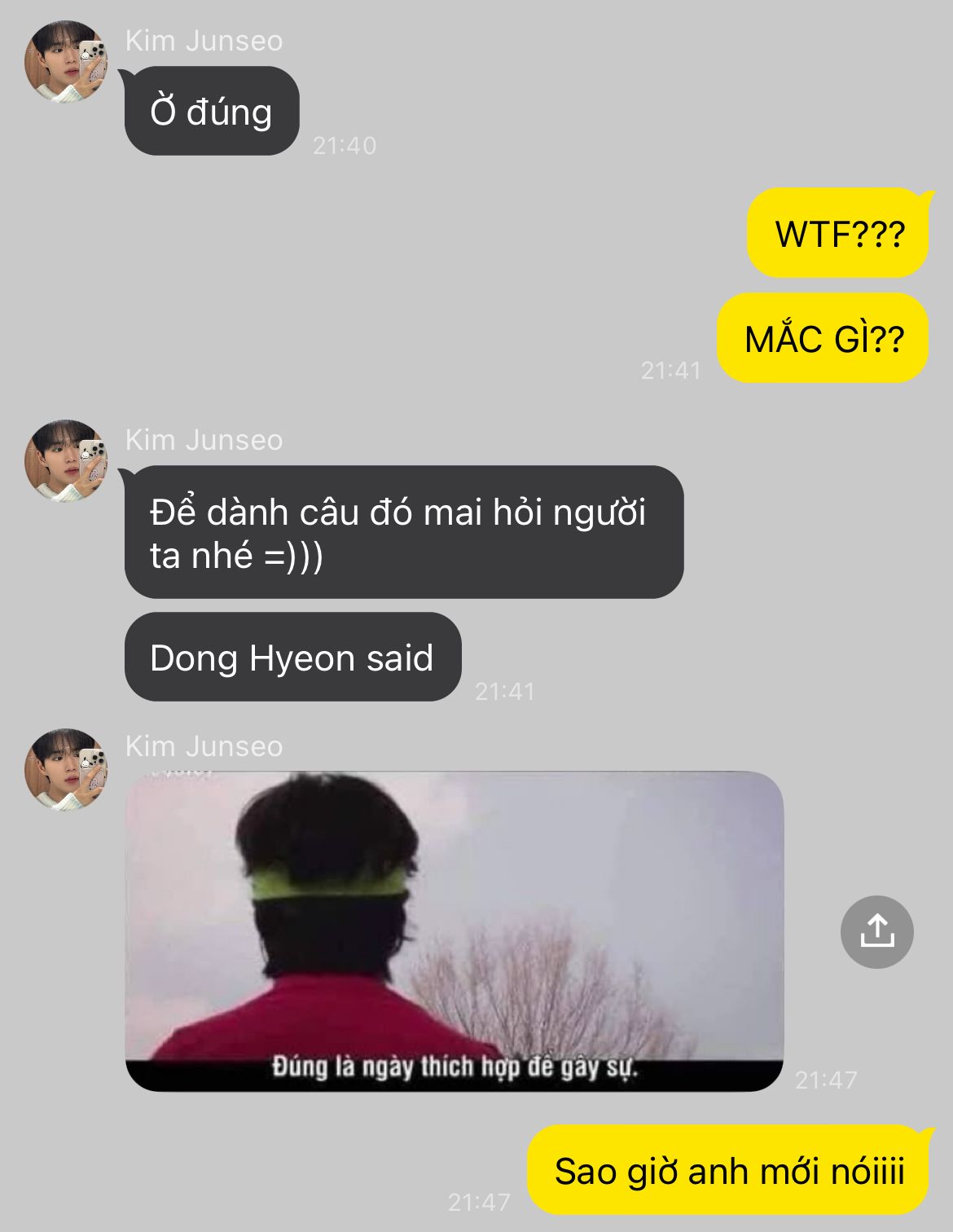Image resolution: width=953 pixels, height=1232 pixels.
Task: Tap Kim Junseo's avatar beside "Để dành câu đó"
Action: tap(66, 461)
